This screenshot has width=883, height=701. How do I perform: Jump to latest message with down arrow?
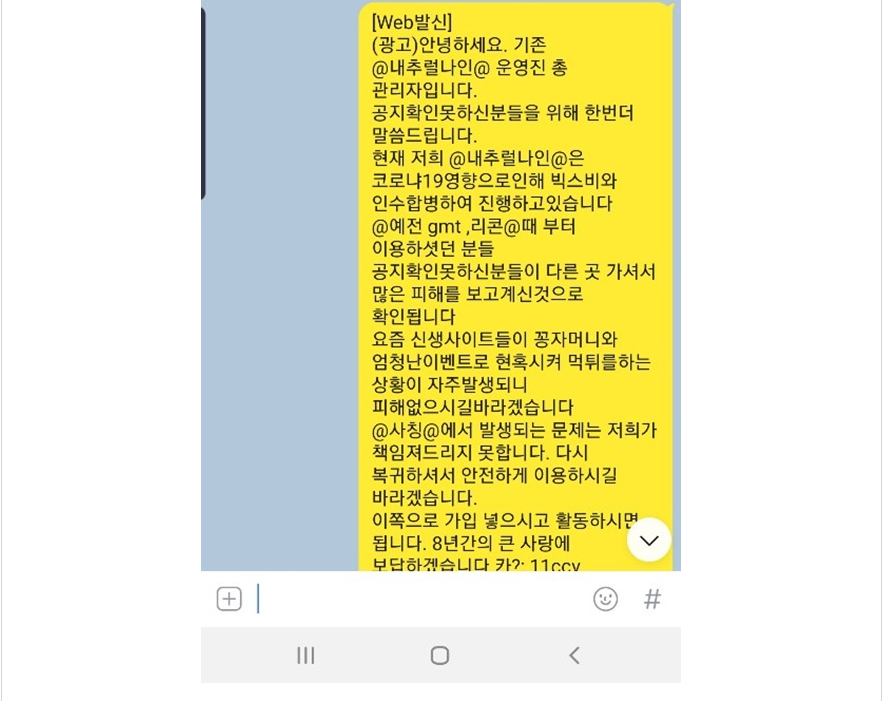tap(649, 540)
